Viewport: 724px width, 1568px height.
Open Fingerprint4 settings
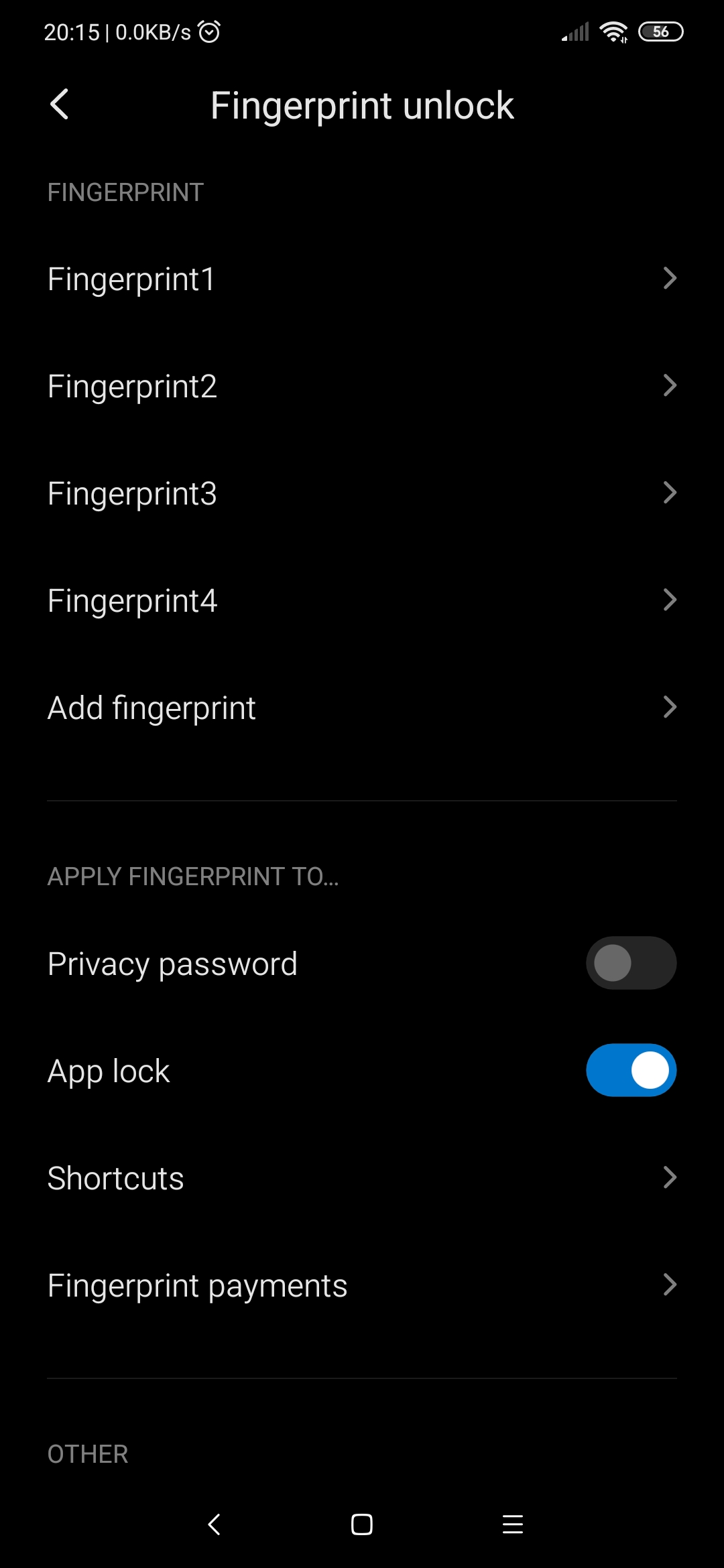click(x=362, y=600)
